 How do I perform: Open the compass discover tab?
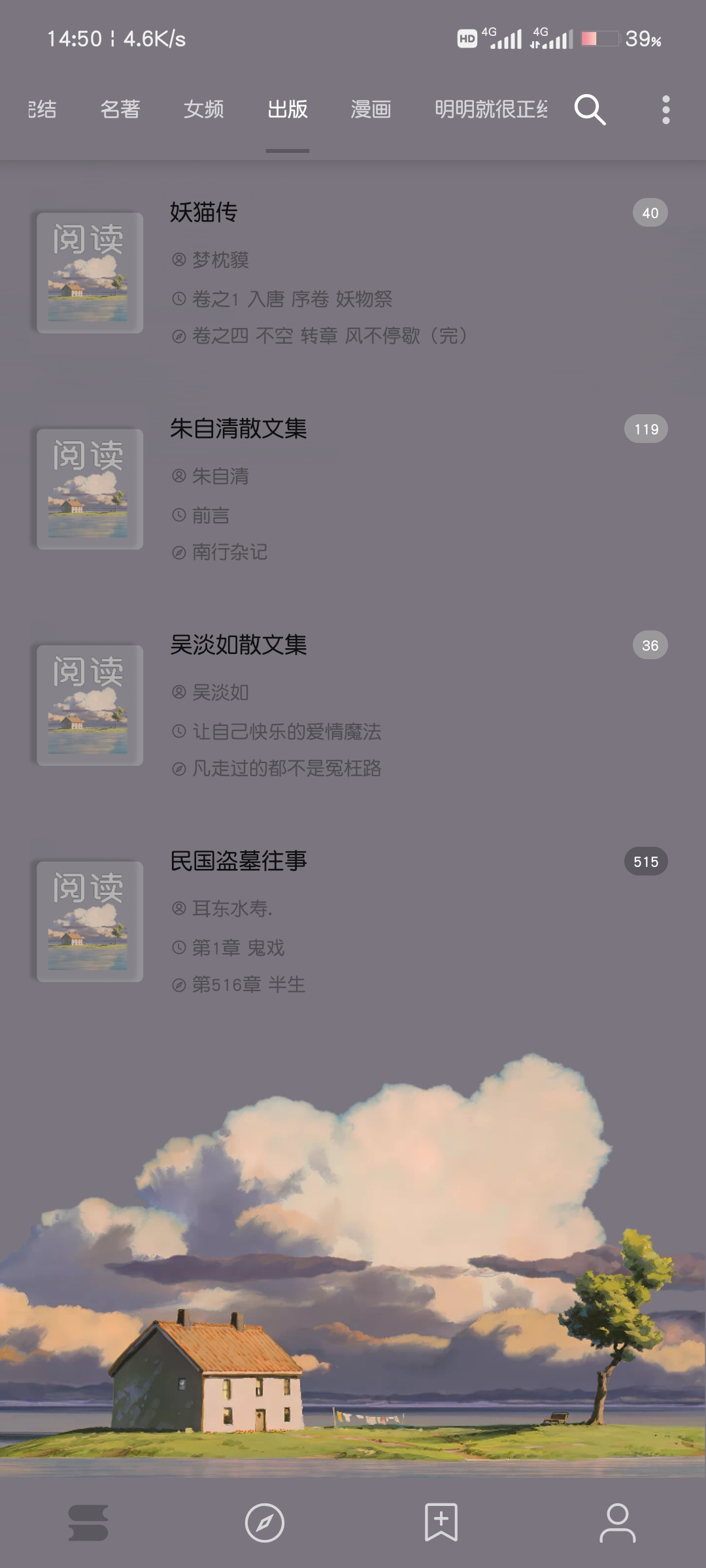pyautogui.click(x=265, y=1522)
